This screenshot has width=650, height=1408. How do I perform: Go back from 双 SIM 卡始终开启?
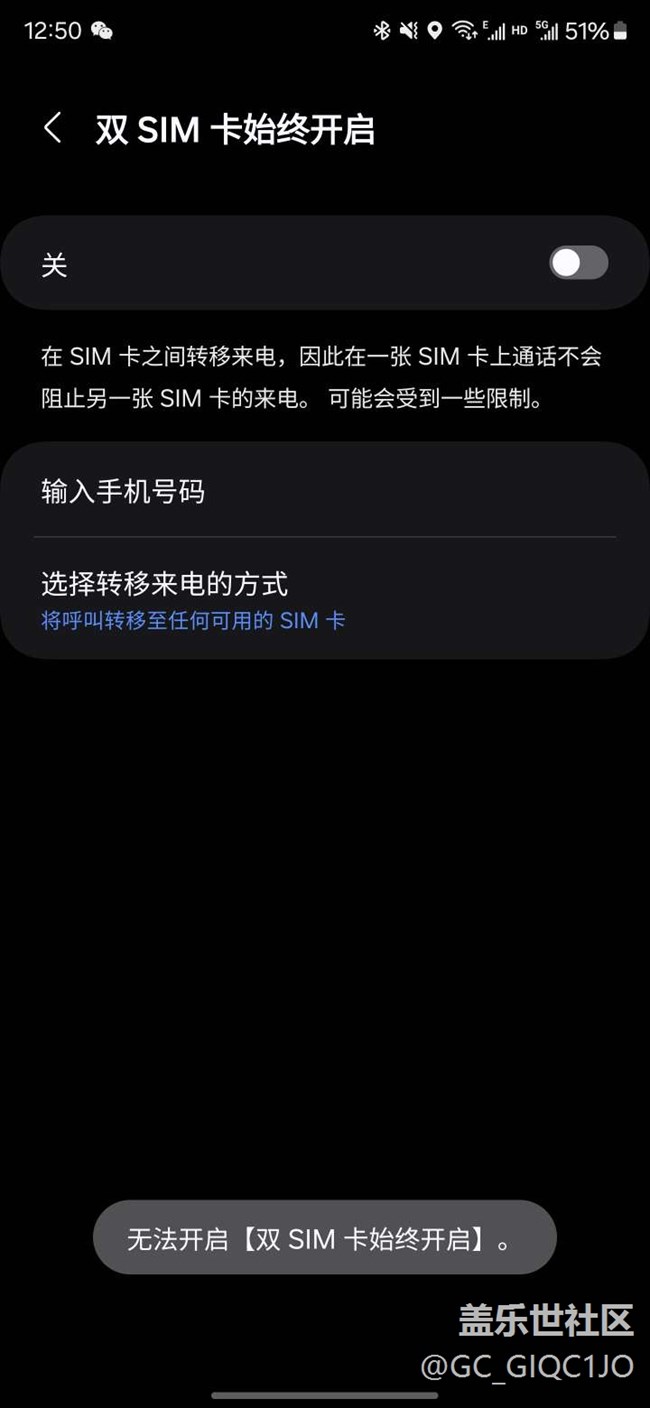53,129
